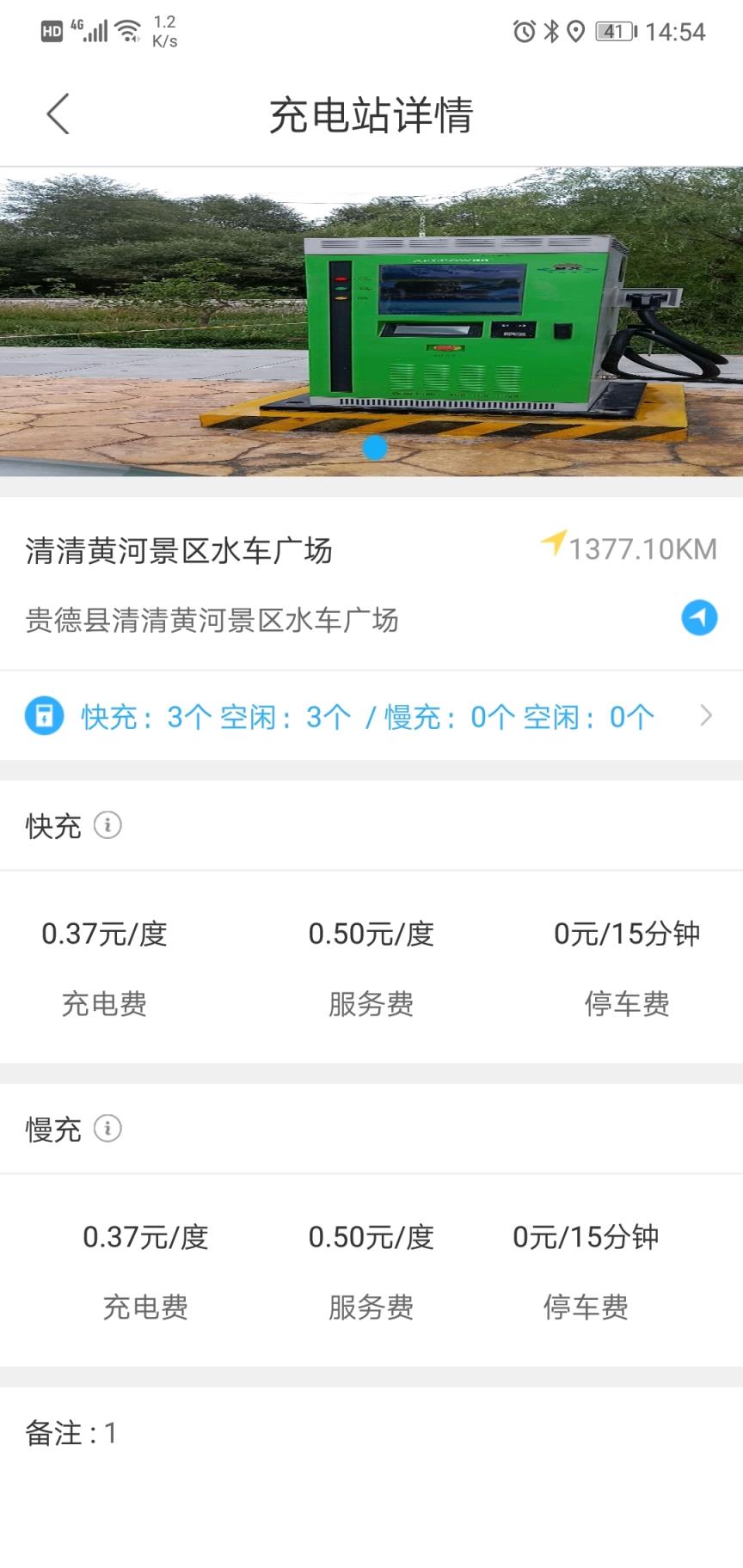Expand the charger availability row chevron
The width and height of the screenshot is (743, 1568).
707,715
